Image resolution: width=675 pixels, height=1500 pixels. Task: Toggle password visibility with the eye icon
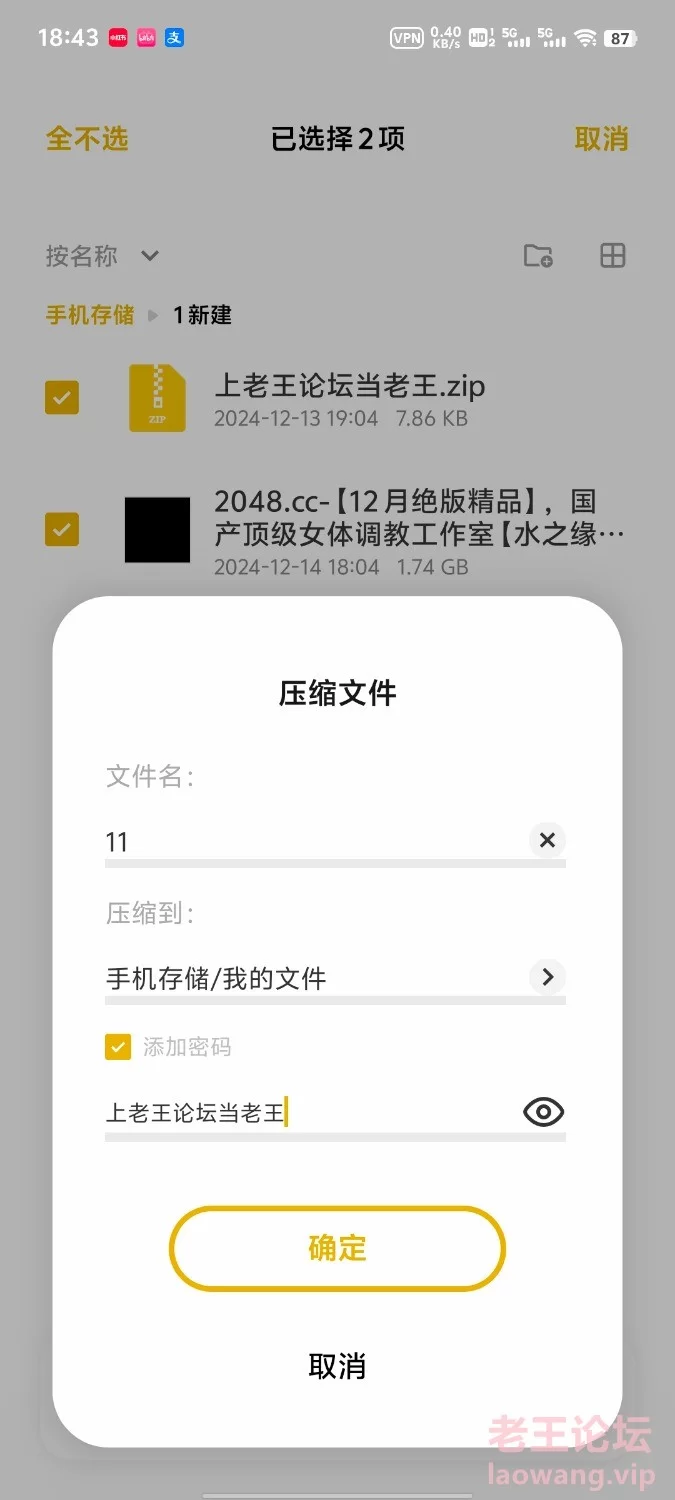[x=544, y=1112]
